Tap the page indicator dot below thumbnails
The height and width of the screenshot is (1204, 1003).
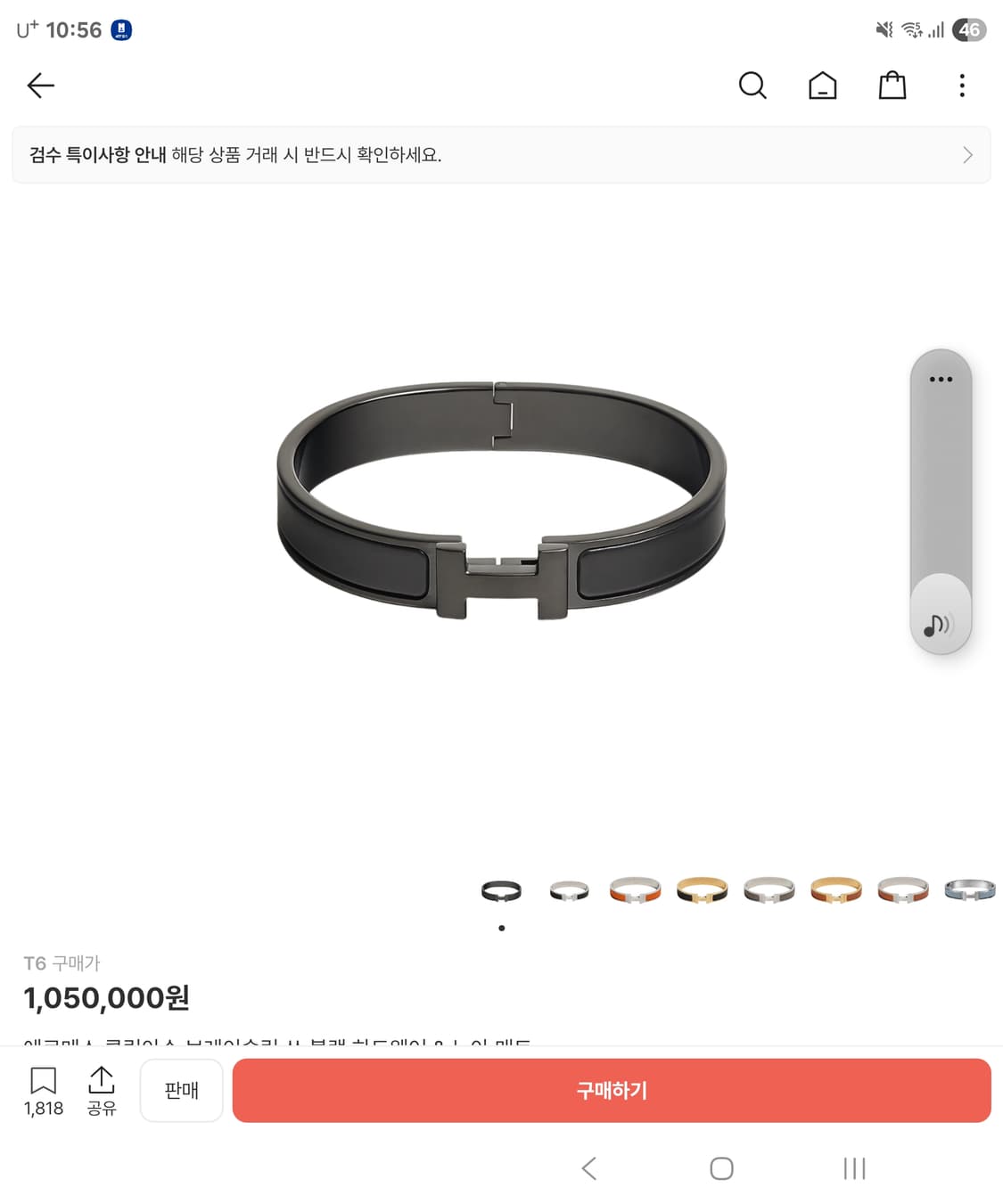[502, 927]
